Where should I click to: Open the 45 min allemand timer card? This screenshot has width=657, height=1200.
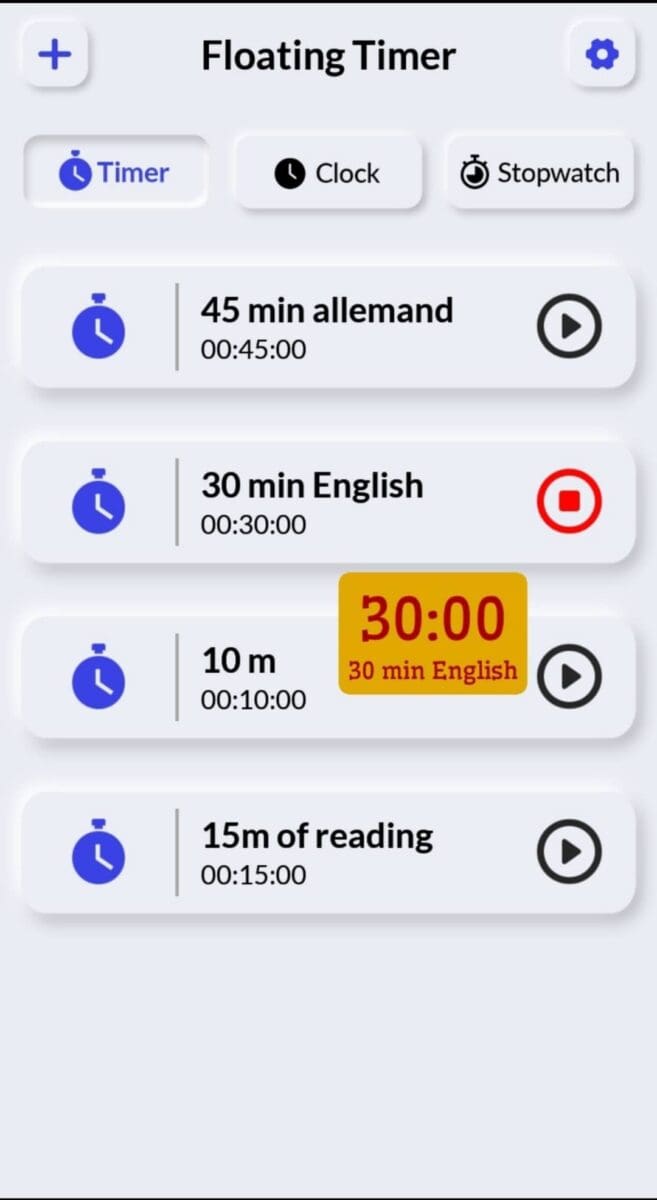pyautogui.click(x=328, y=326)
